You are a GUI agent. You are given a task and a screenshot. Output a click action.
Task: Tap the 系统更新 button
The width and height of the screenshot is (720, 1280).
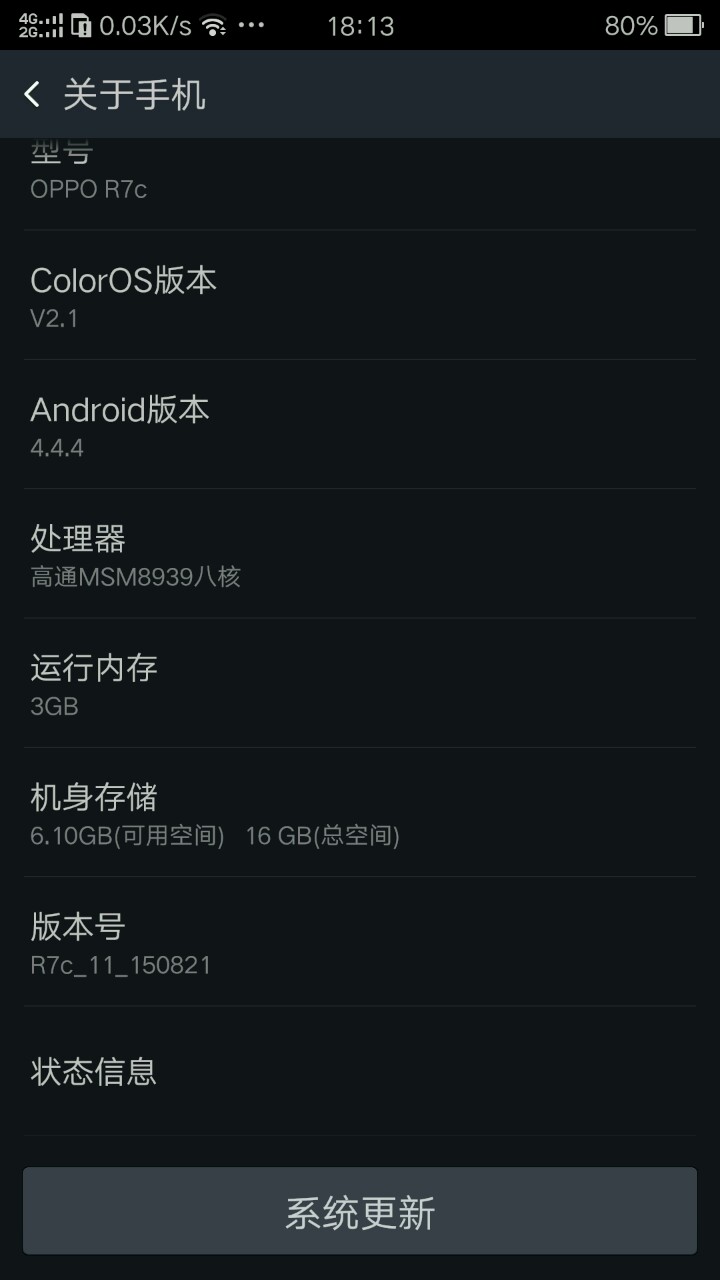[x=360, y=1212]
